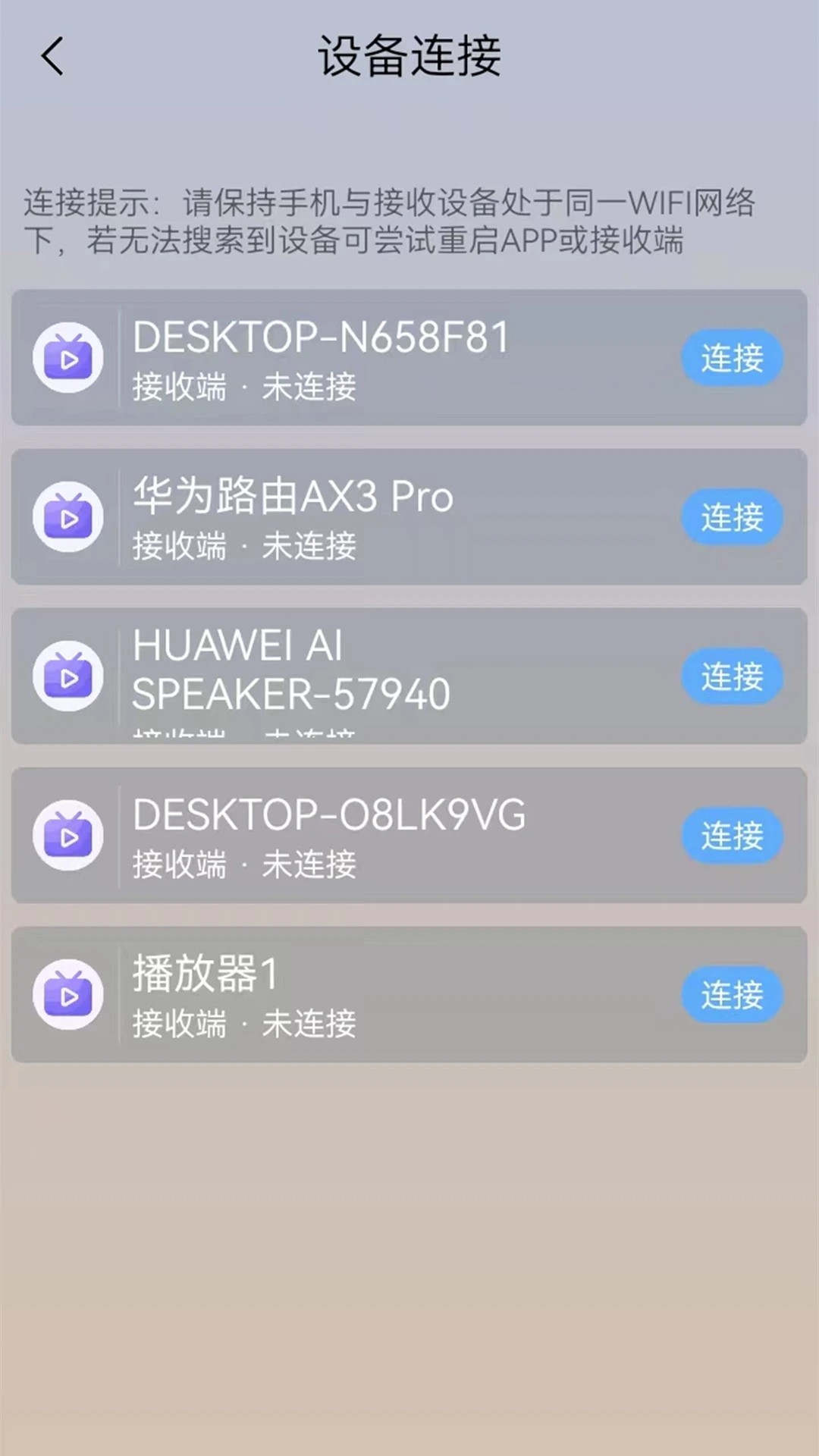
Task: Click the DESKTOP-O8LK9VG TV icon
Action: [x=68, y=835]
